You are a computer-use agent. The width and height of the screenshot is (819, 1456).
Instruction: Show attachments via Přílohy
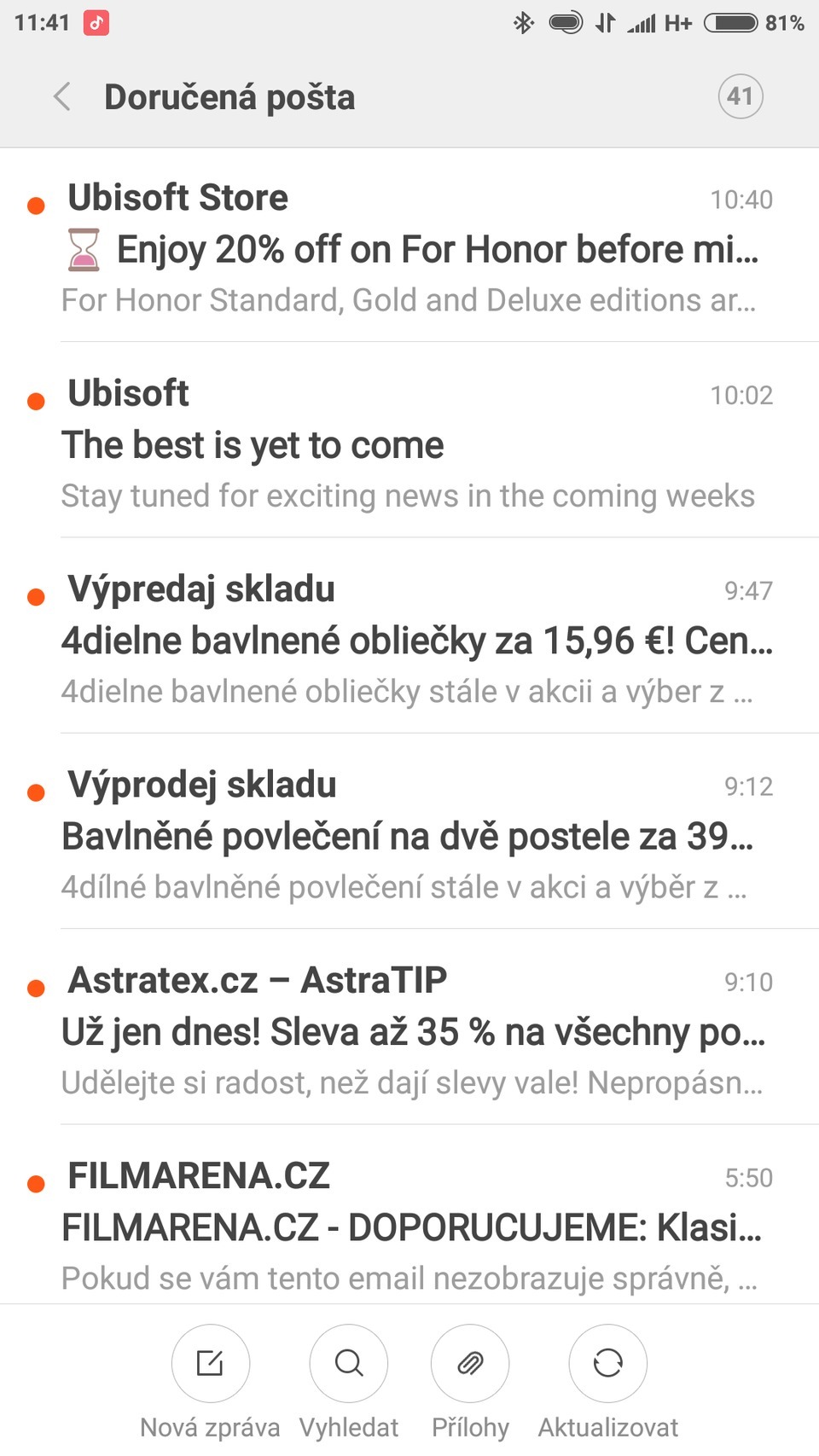point(470,1363)
